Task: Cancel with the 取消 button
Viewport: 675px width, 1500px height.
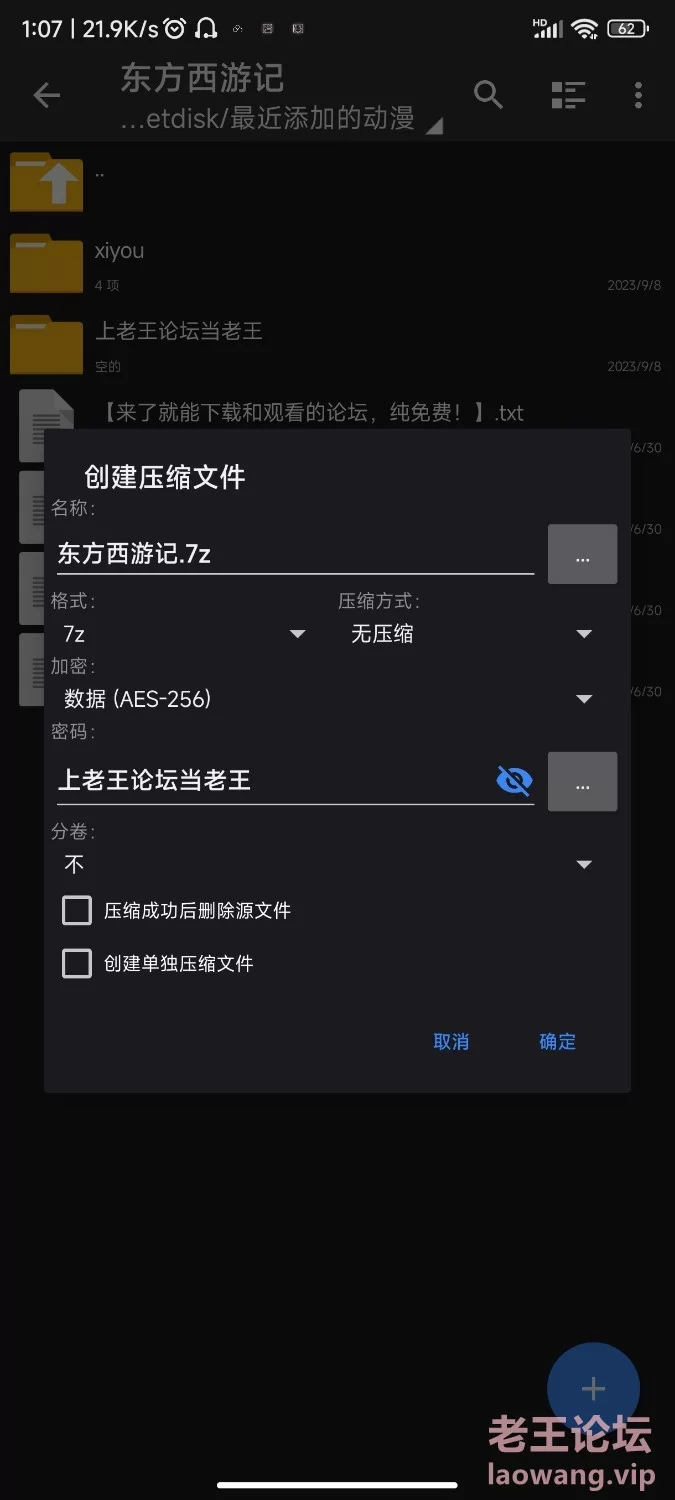Action: coord(451,1042)
